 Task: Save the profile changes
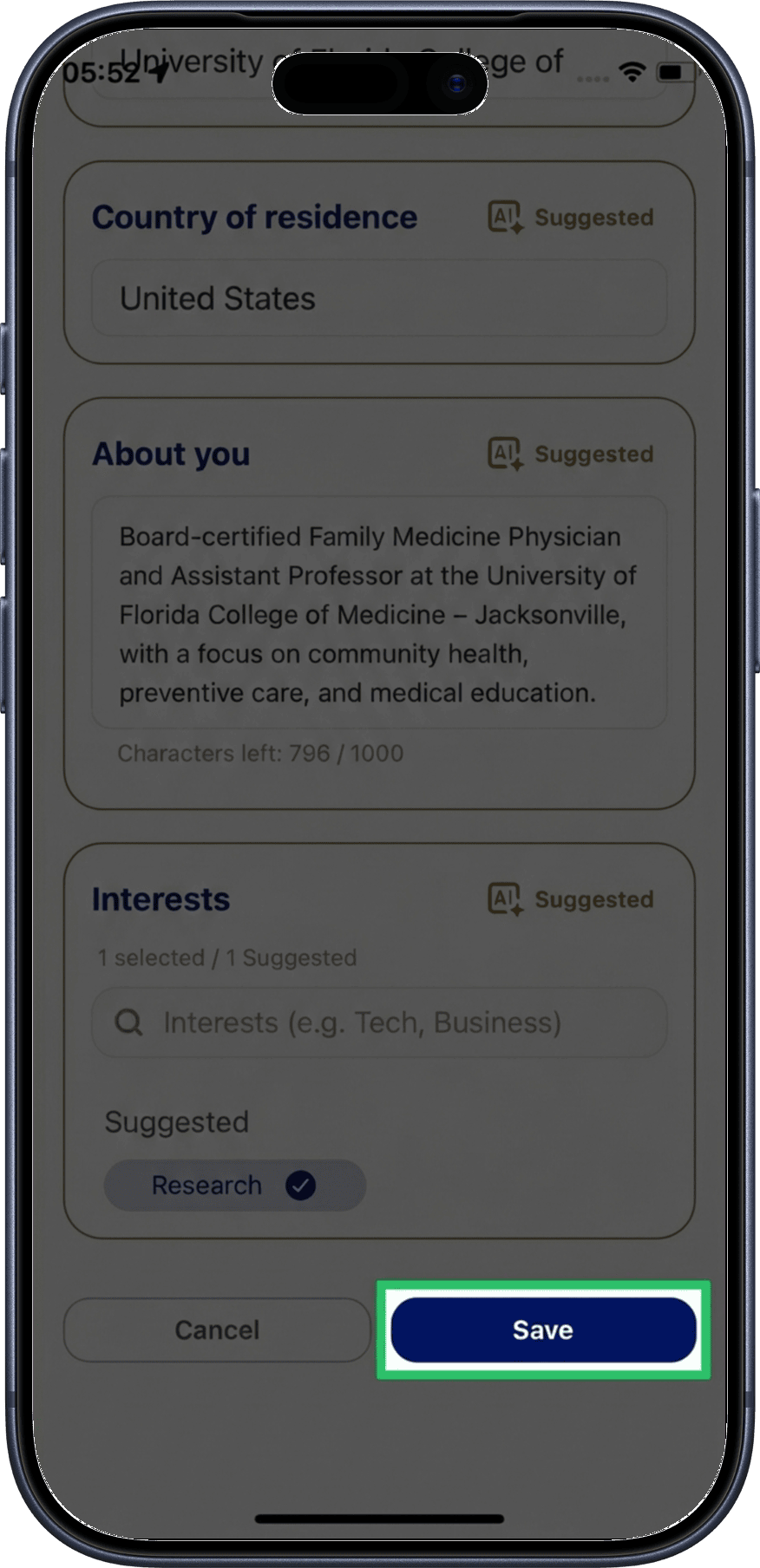(x=543, y=1330)
